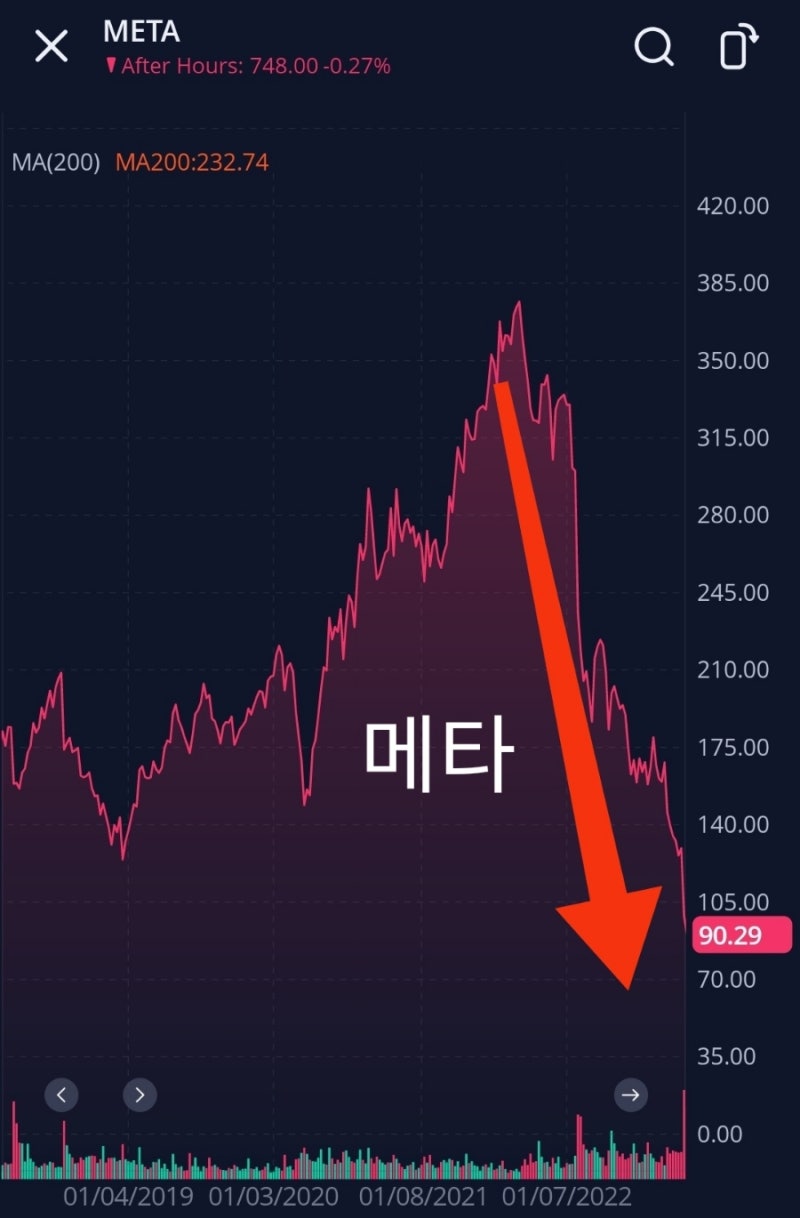Tap the right navigation chevron button
Image resolution: width=800 pixels, height=1218 pixels.
139,1095
